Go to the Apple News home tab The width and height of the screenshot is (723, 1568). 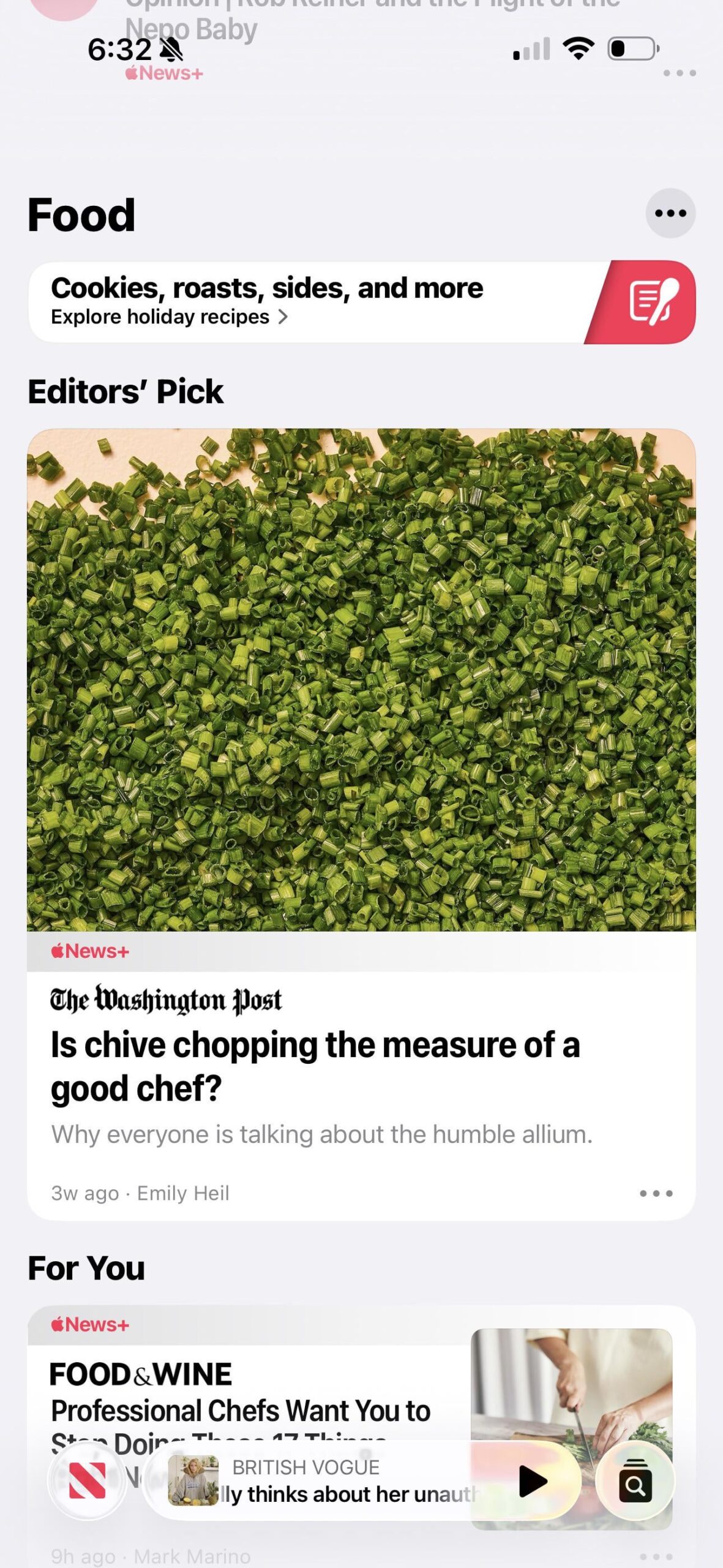pyautogui.click(x=88, y=1480)
